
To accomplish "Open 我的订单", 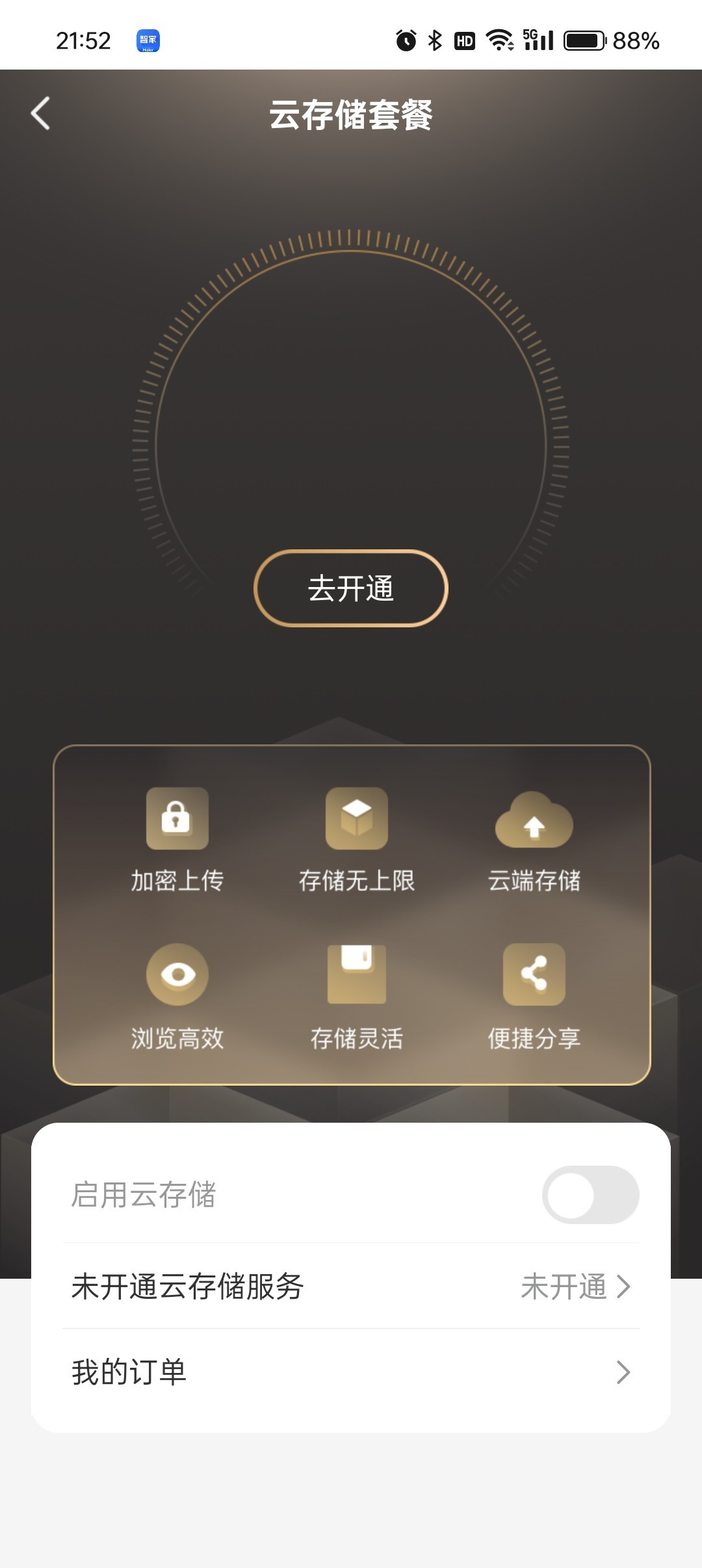I will [351, 1372].
